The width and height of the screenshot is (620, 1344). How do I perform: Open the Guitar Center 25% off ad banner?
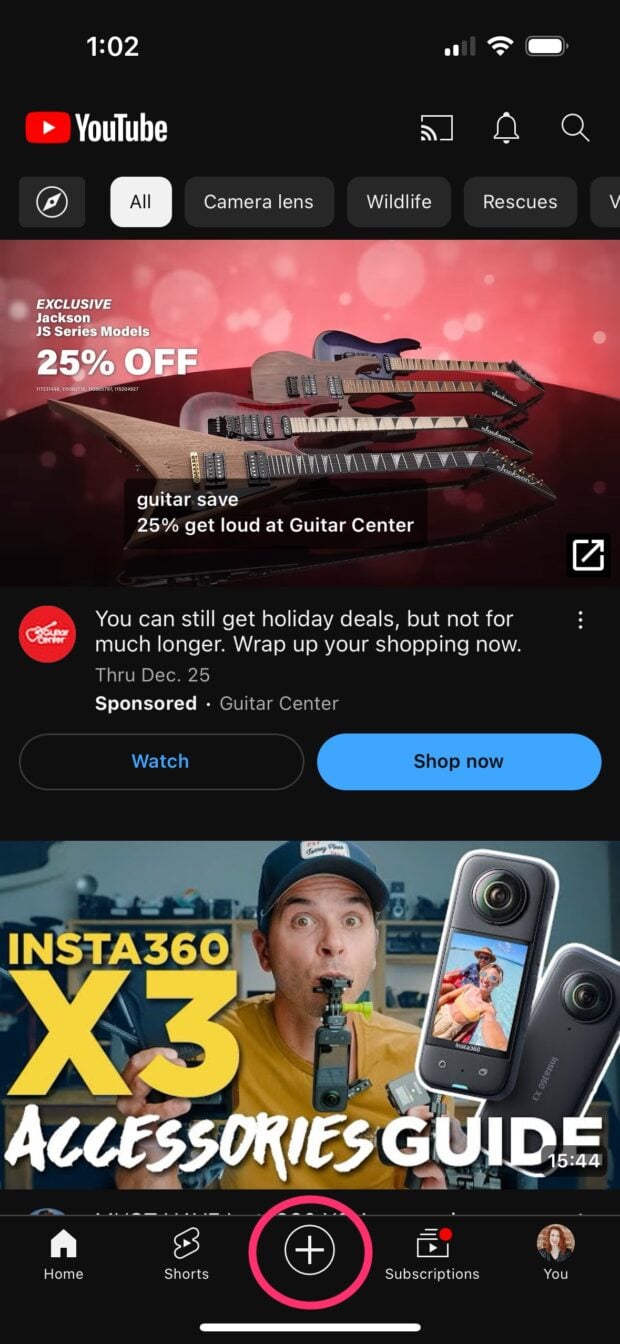tap(310, 413)
